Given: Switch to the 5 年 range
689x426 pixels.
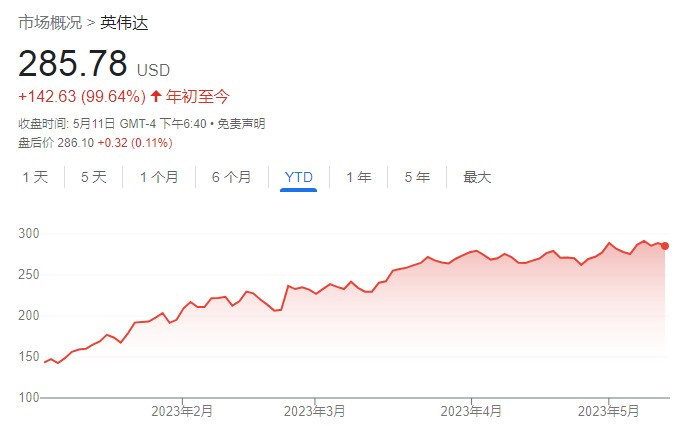Looking at the screenshot, I should 417,177.
